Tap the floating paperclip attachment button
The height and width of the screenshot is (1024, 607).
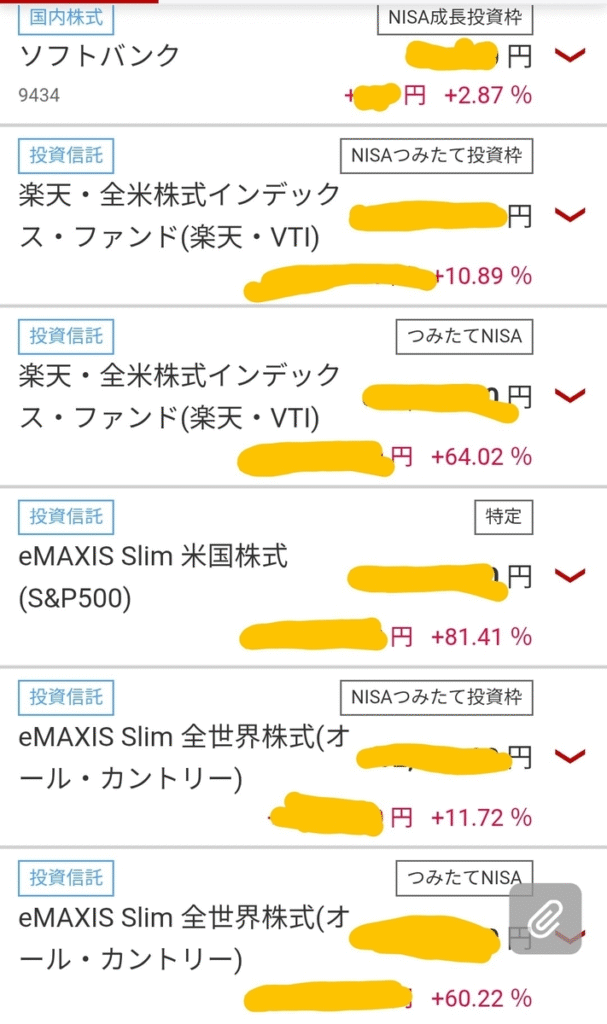545,918
